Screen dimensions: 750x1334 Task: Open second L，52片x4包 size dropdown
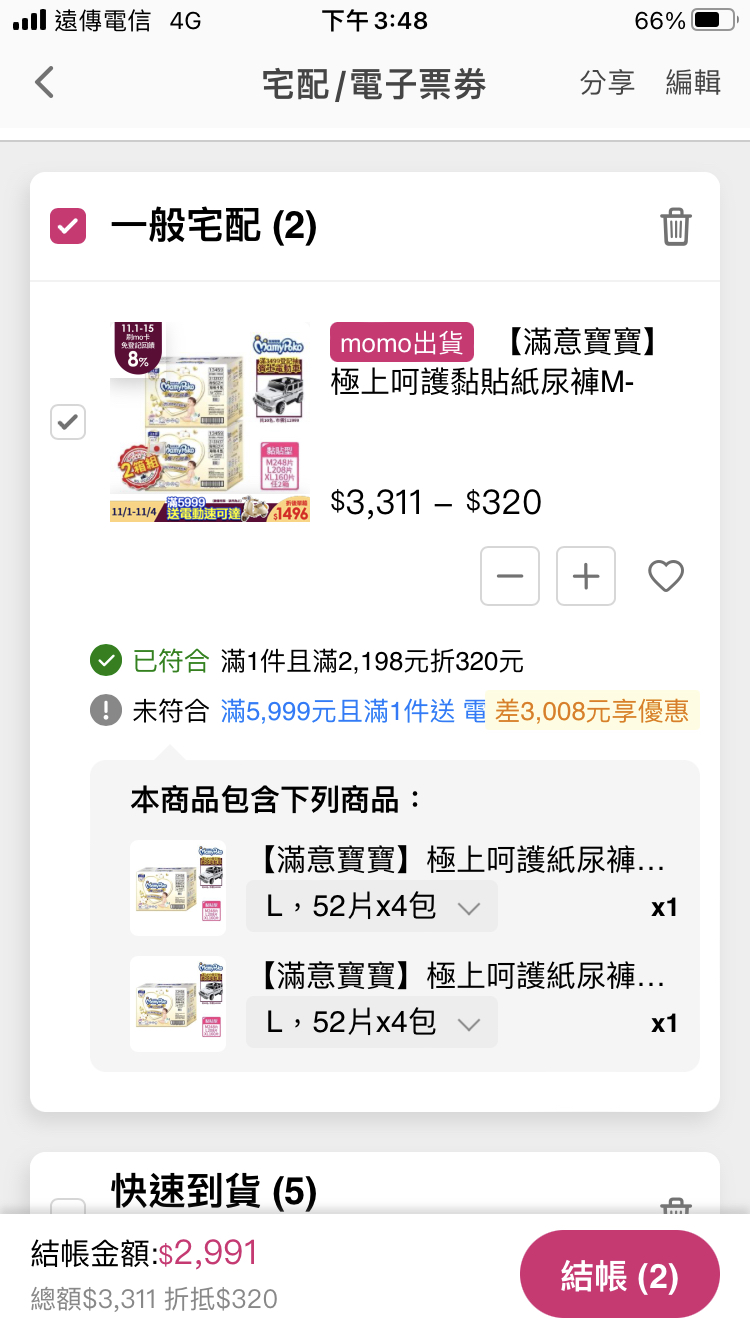372,1023
